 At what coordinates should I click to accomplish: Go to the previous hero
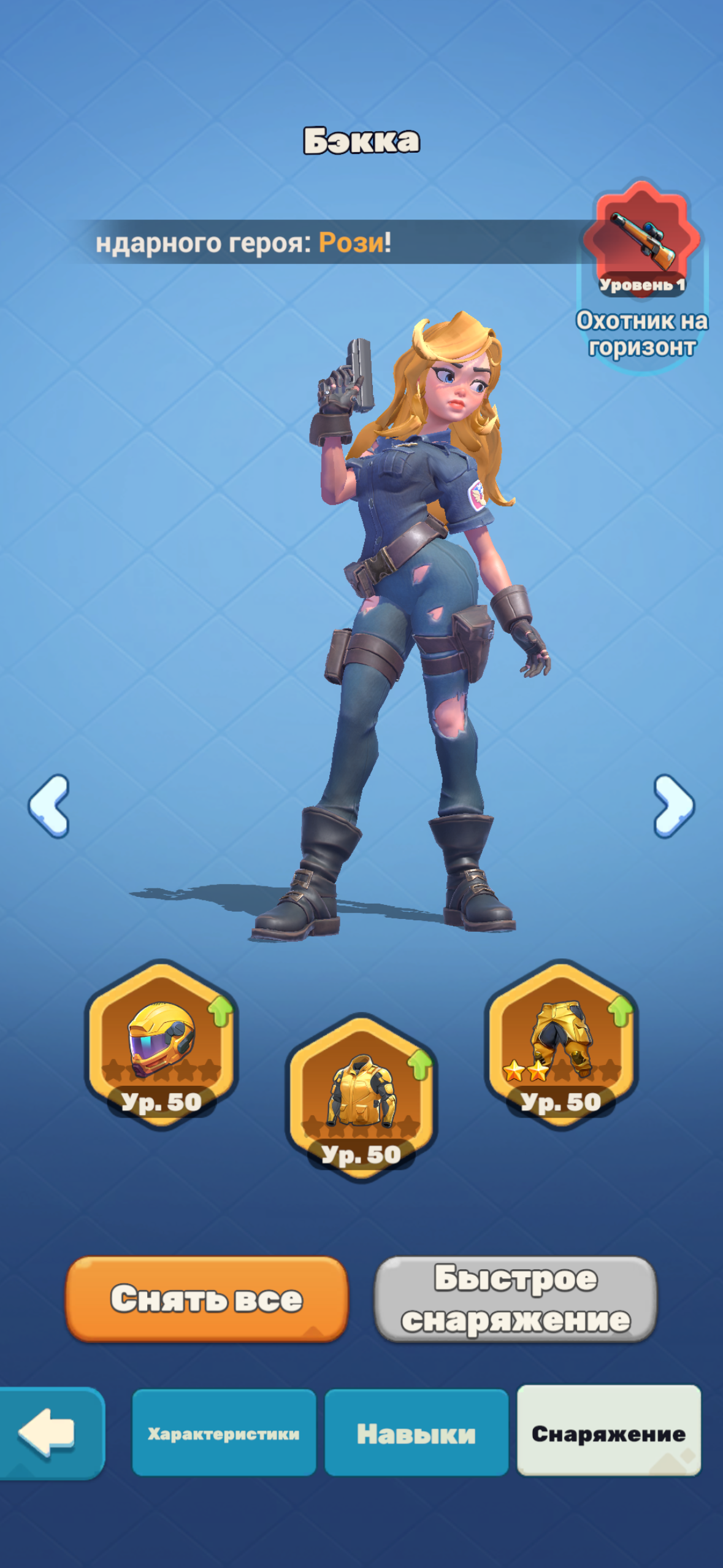click(49, 805)
